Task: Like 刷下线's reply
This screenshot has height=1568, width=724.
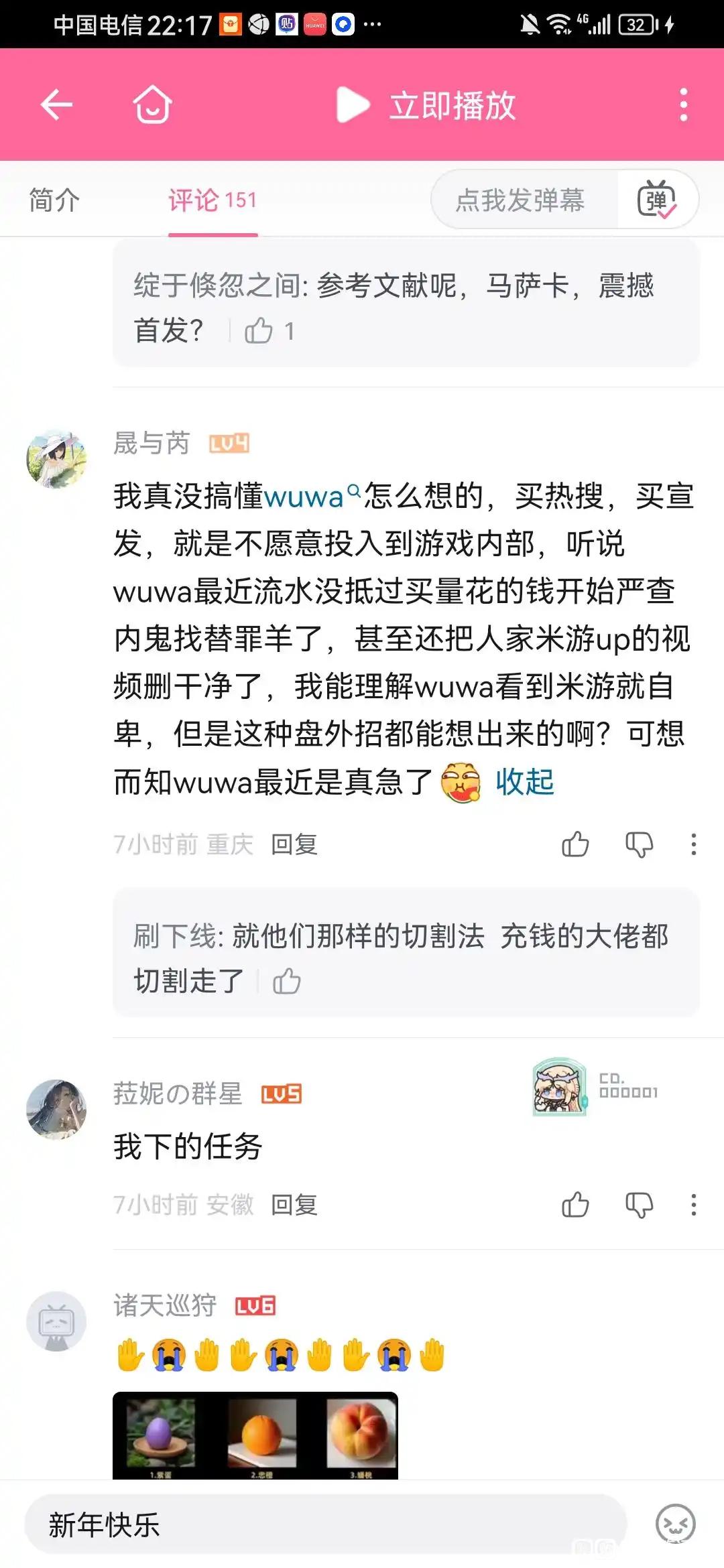Action: [x=287, y=981]
